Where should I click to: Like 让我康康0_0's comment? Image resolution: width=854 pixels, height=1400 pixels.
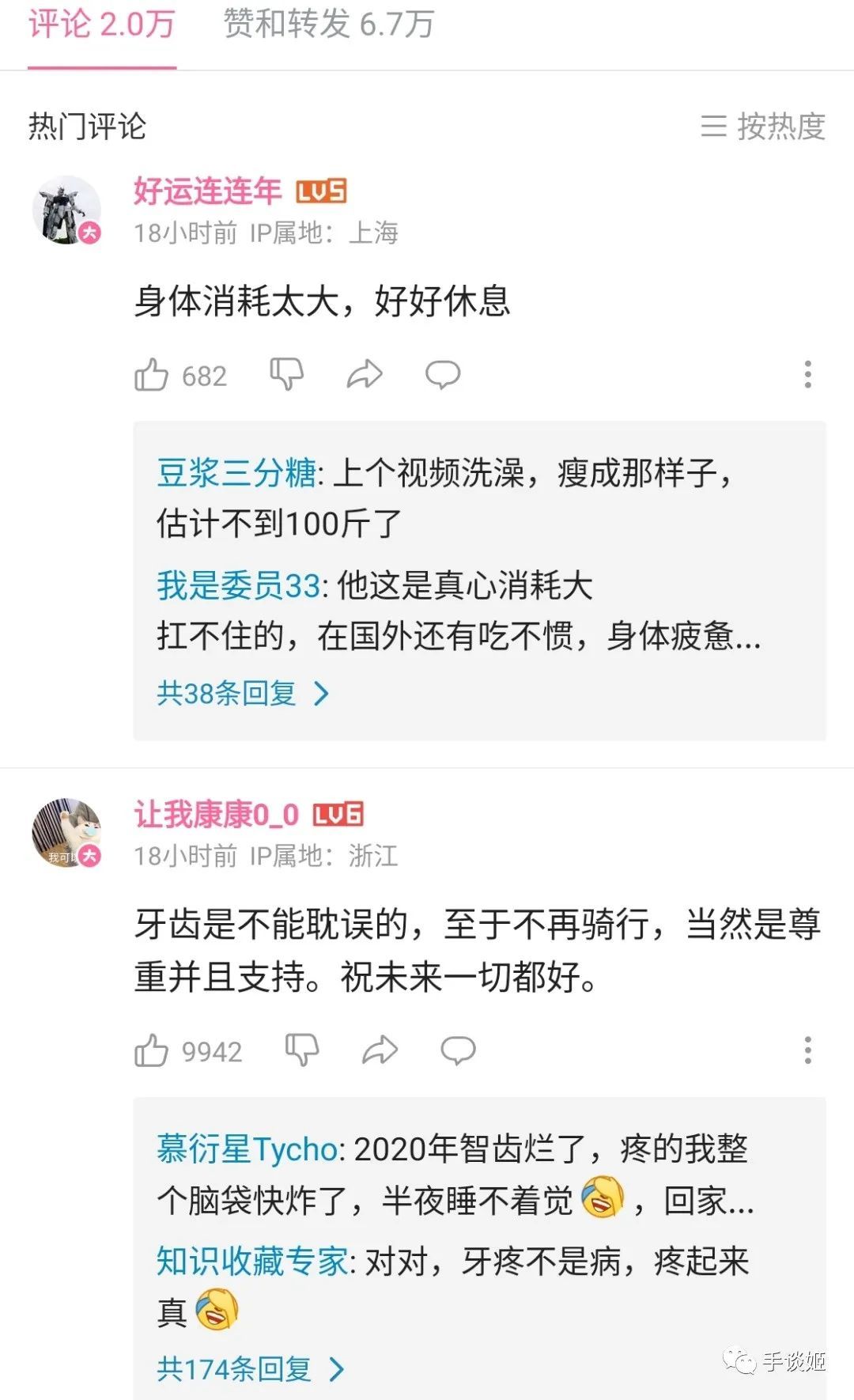point(152,1051)
